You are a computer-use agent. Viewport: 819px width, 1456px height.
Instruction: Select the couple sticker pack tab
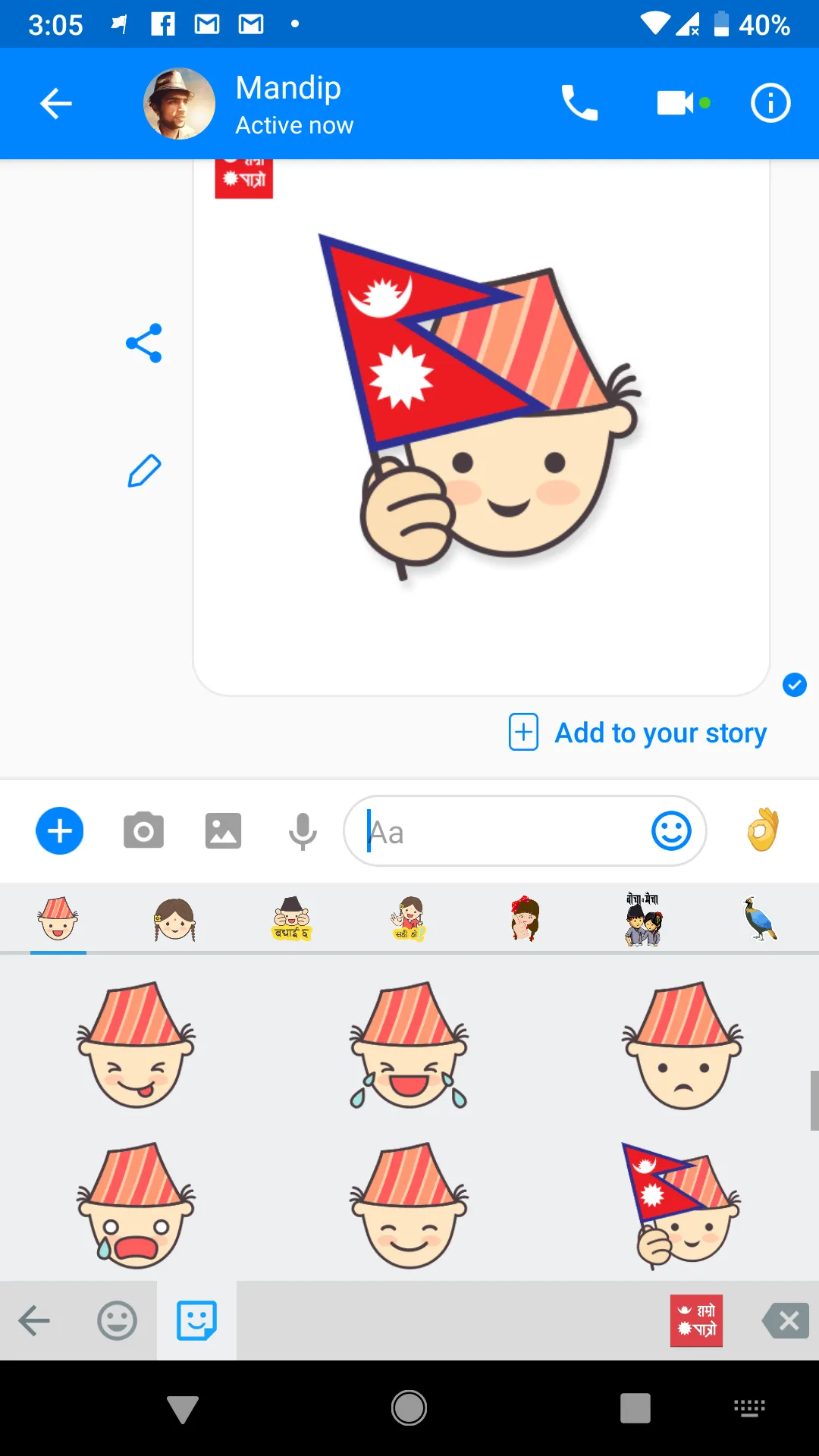point(643,918)
